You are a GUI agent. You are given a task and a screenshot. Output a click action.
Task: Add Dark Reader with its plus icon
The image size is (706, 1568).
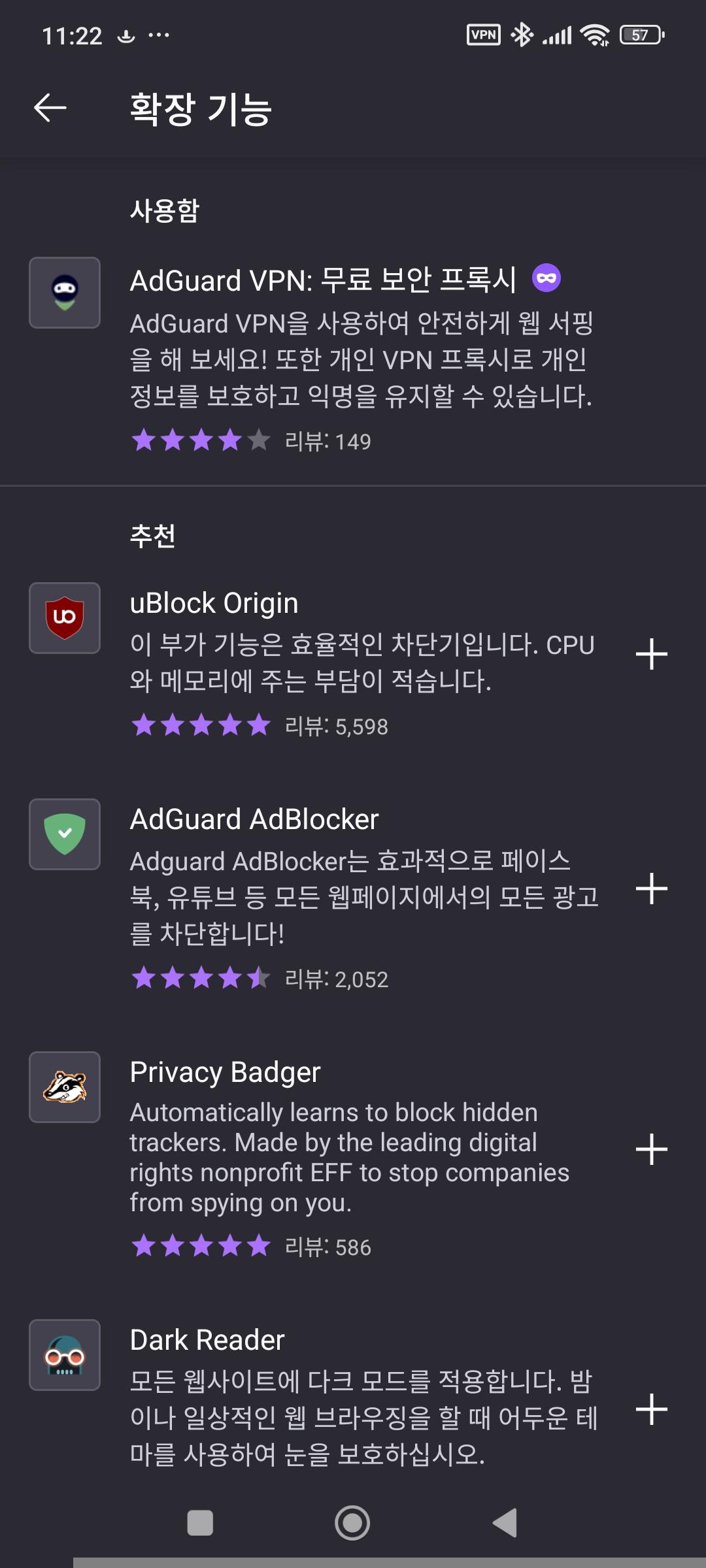651,1409
